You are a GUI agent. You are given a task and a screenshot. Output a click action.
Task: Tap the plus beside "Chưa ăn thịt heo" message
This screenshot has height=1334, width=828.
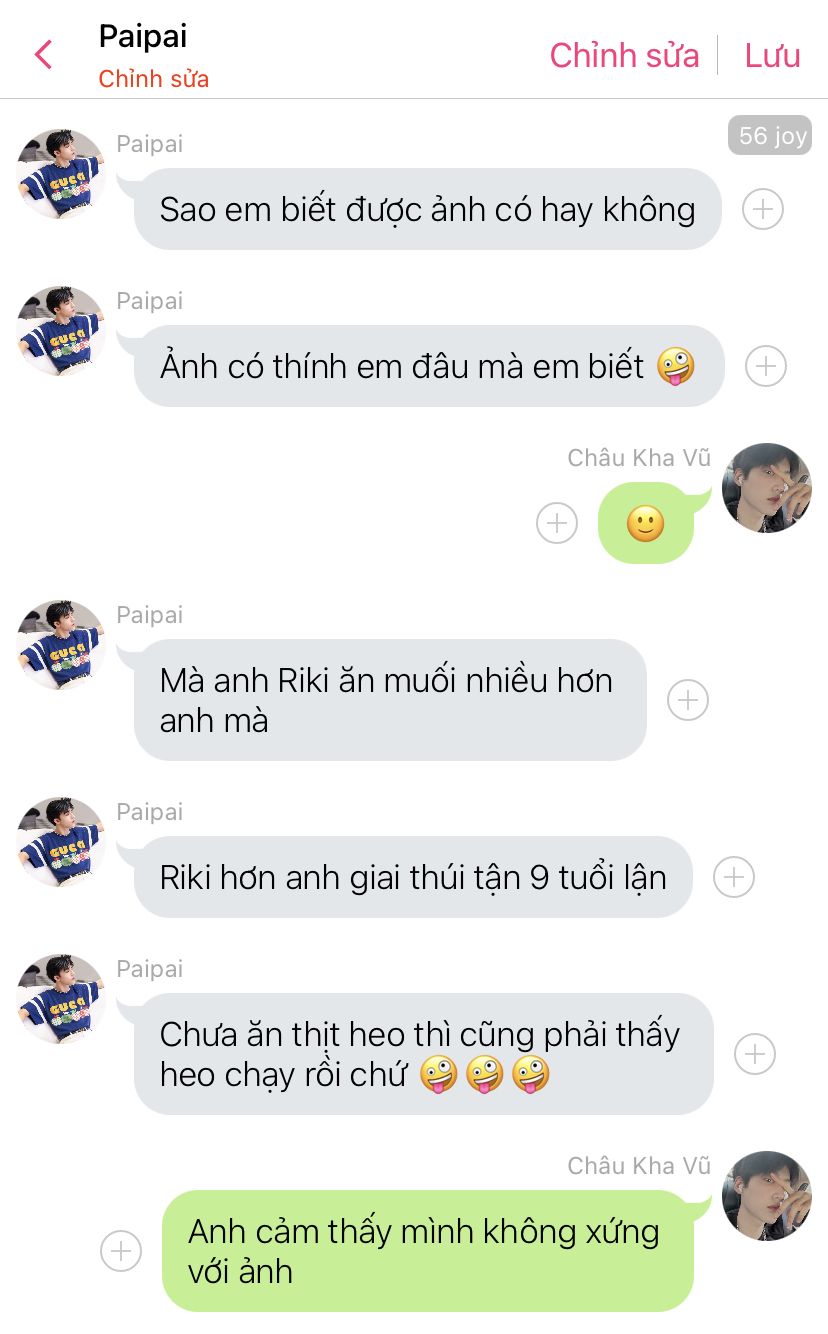pyautogui.click(x=755, y=1054)
